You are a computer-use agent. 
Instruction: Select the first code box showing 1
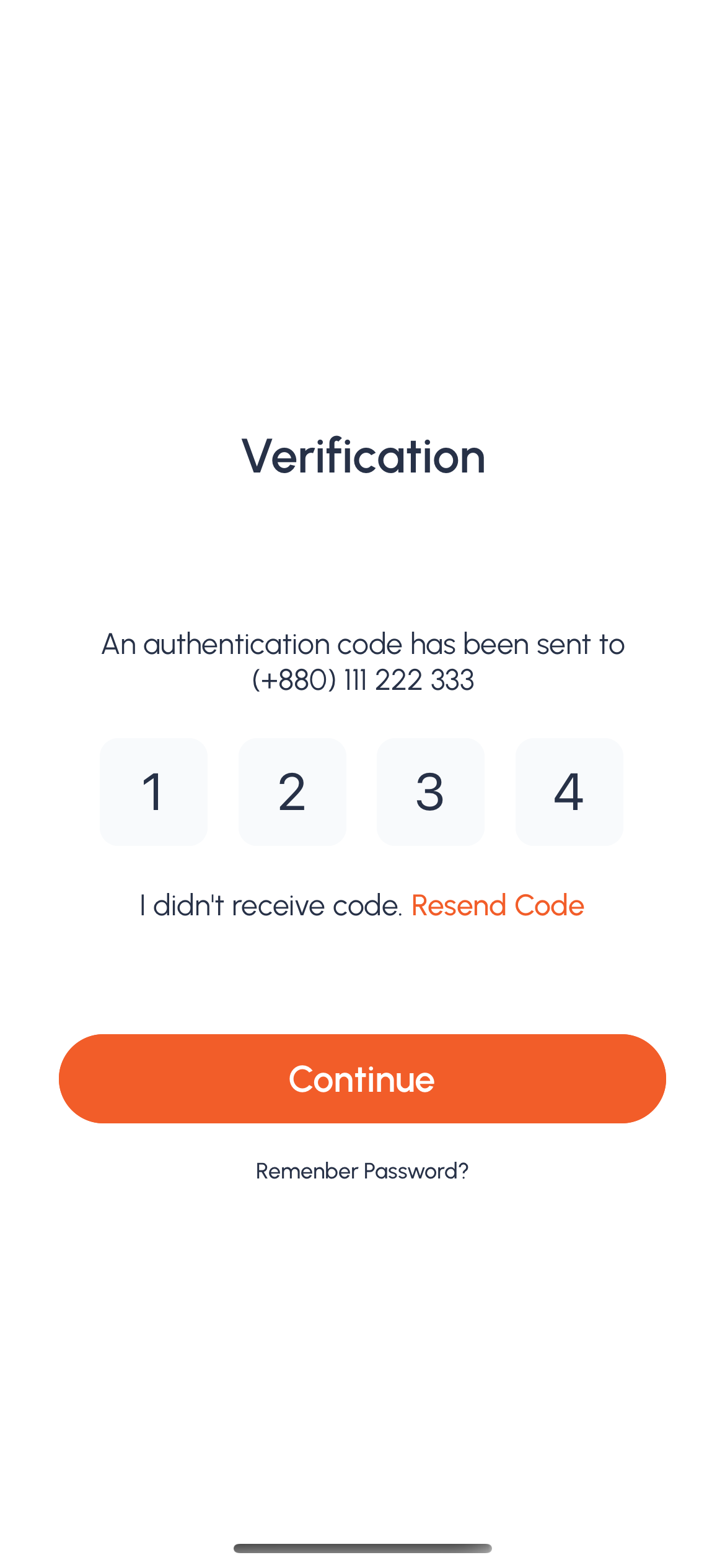pyautogui.click(x=154, y=791)
